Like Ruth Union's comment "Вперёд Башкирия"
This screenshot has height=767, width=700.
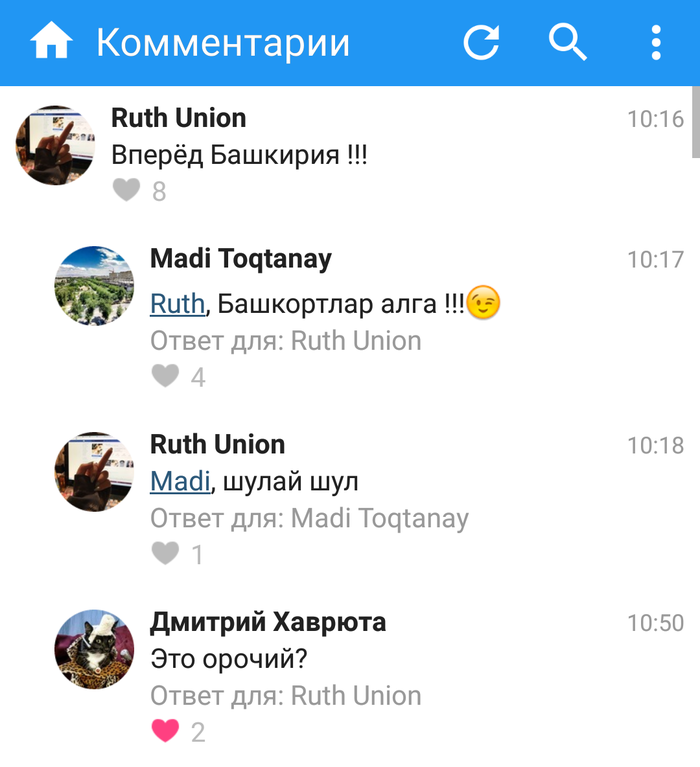point(126,190)
